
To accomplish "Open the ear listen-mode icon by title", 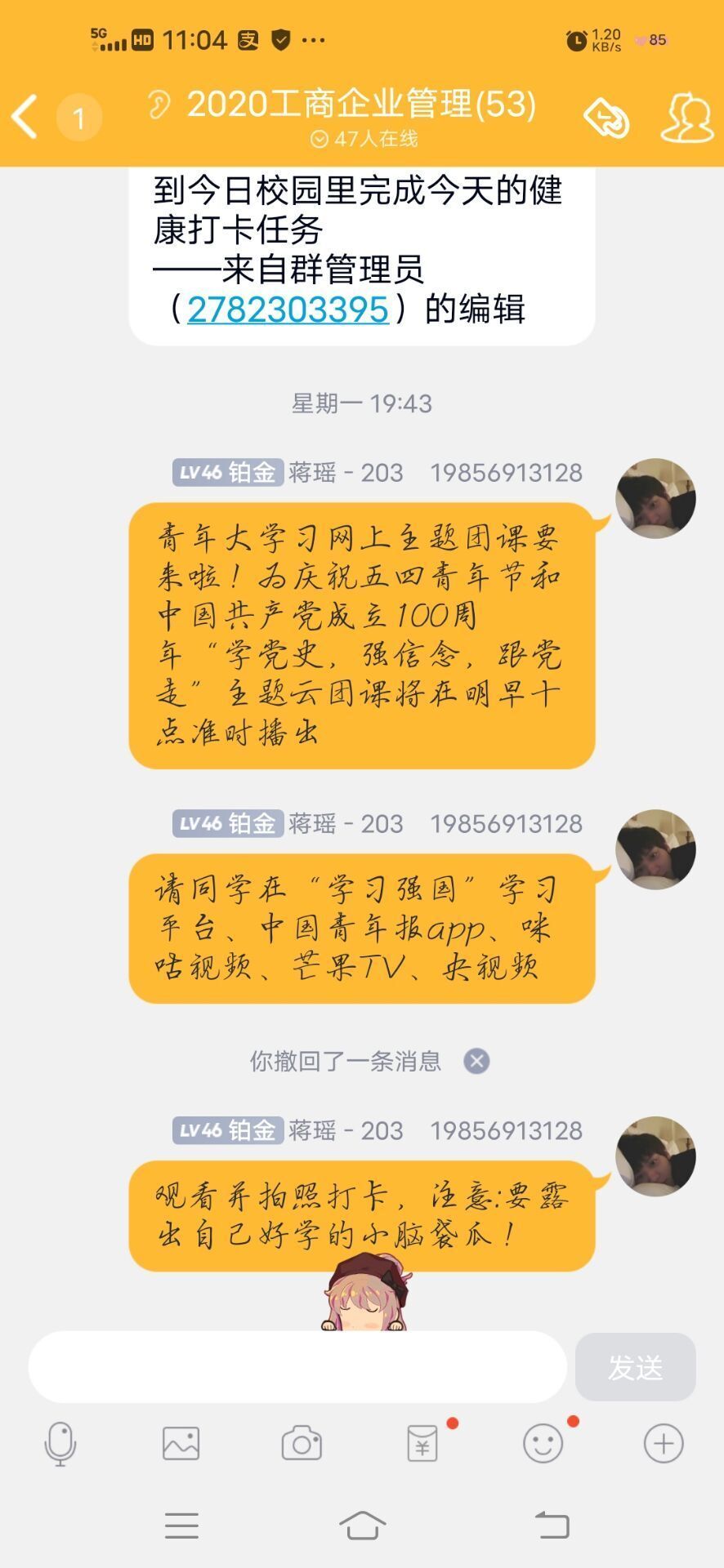I will tap(159, 105).
